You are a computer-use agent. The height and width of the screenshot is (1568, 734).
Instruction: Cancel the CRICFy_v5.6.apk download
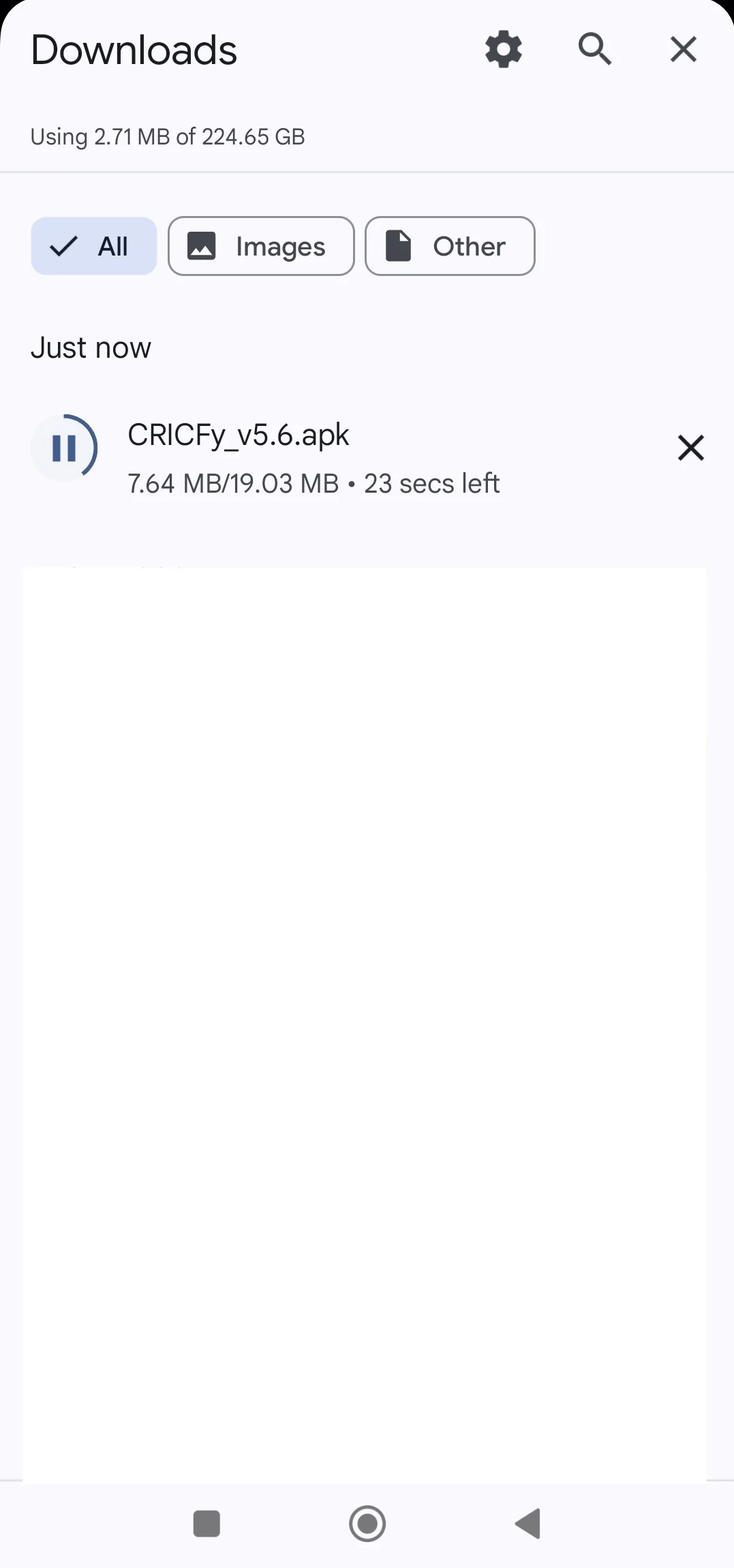pos(691,448)
